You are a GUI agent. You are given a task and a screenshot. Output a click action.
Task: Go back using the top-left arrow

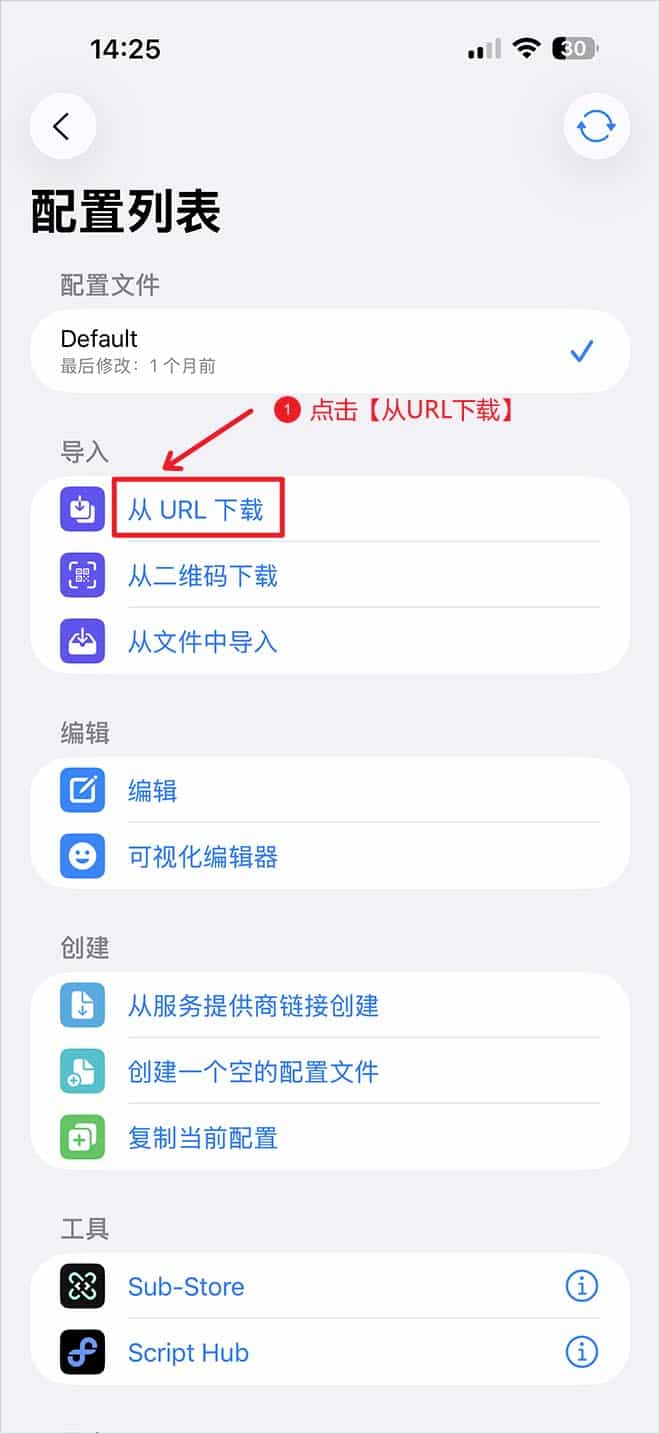click(x=62, y=126)
